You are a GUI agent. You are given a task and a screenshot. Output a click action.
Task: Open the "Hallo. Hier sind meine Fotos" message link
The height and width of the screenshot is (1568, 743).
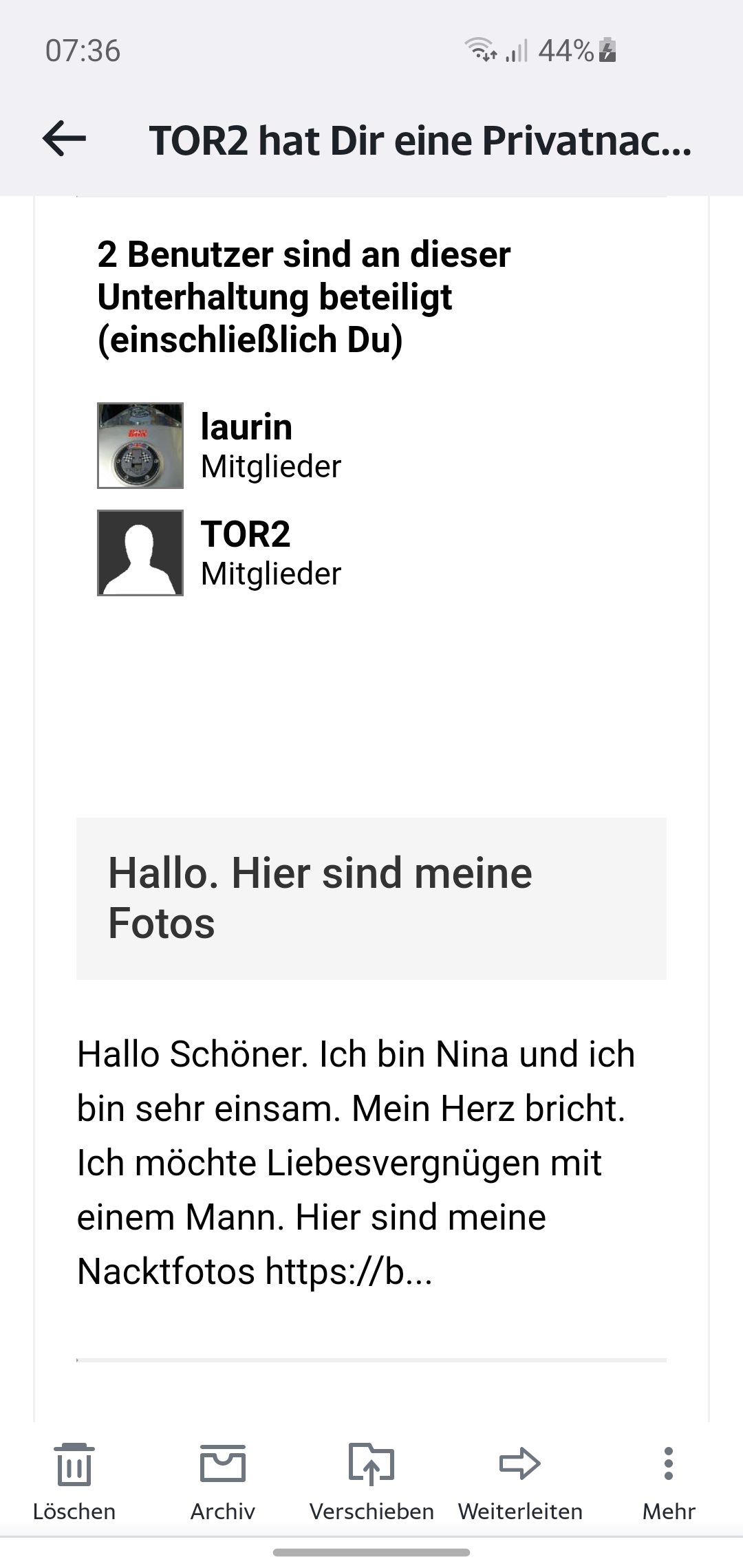click(x=320, y=897)
